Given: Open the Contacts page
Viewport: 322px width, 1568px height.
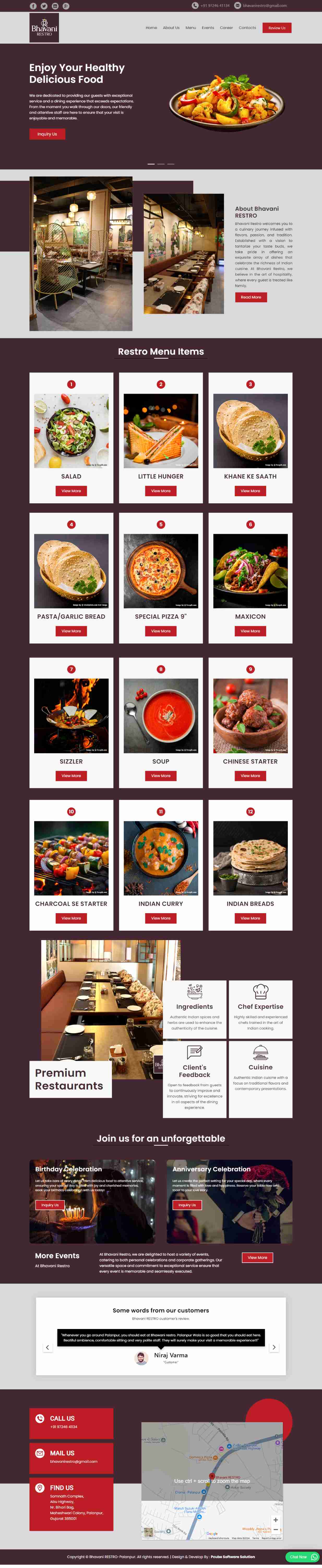Looking at the screenshot, I should click(247, 28).
